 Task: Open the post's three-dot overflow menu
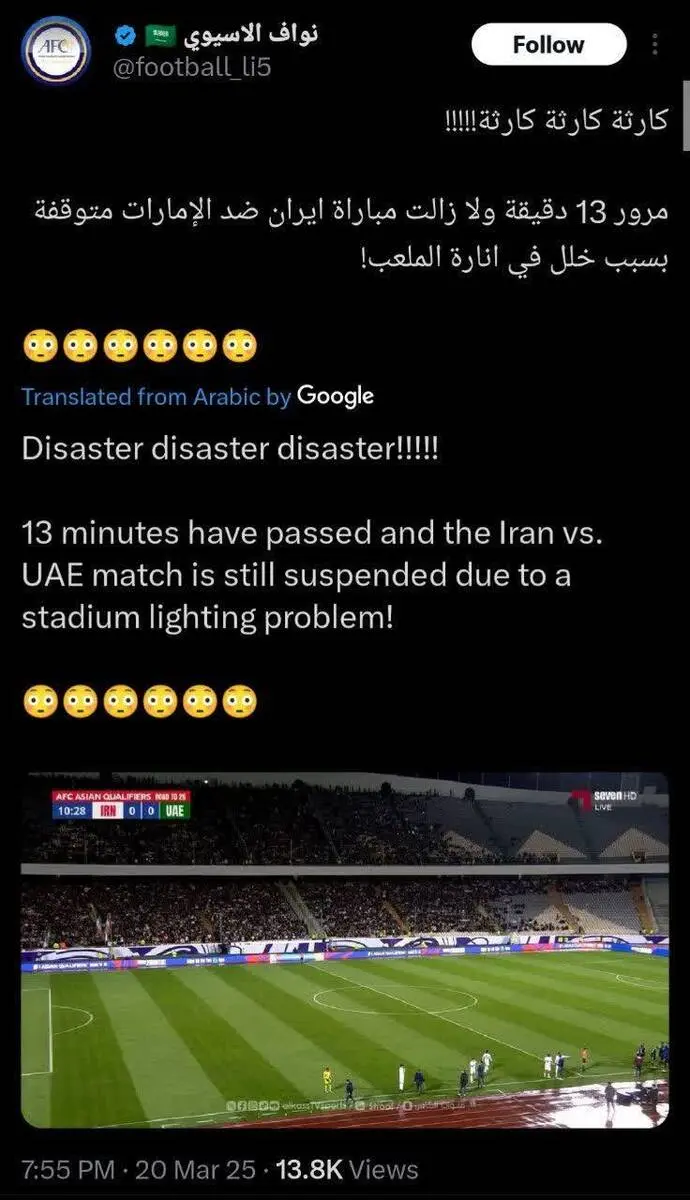click(656, 45)
